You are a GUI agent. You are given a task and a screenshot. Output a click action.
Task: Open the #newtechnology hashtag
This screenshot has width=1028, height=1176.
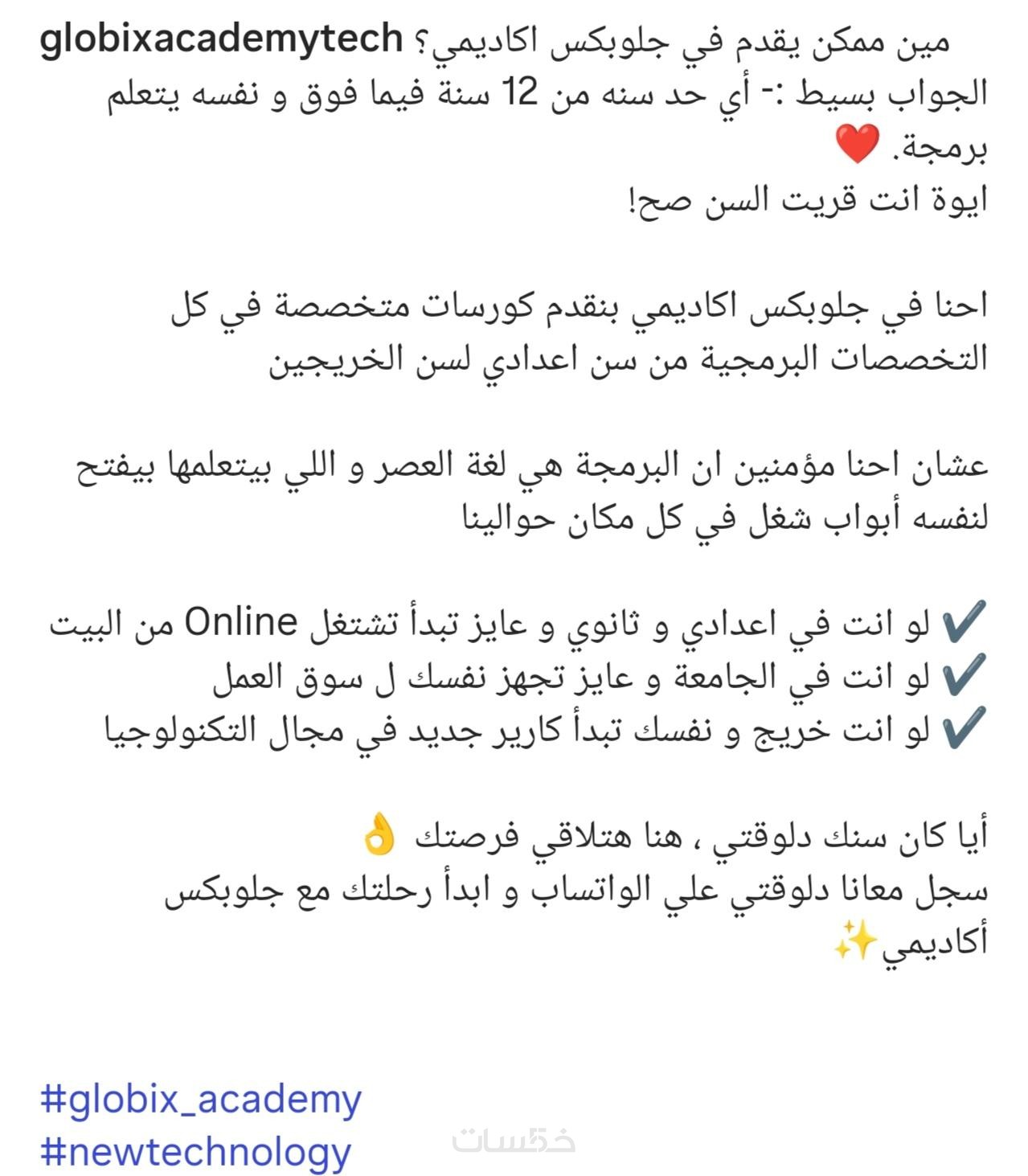click(x=195, y=1152)
